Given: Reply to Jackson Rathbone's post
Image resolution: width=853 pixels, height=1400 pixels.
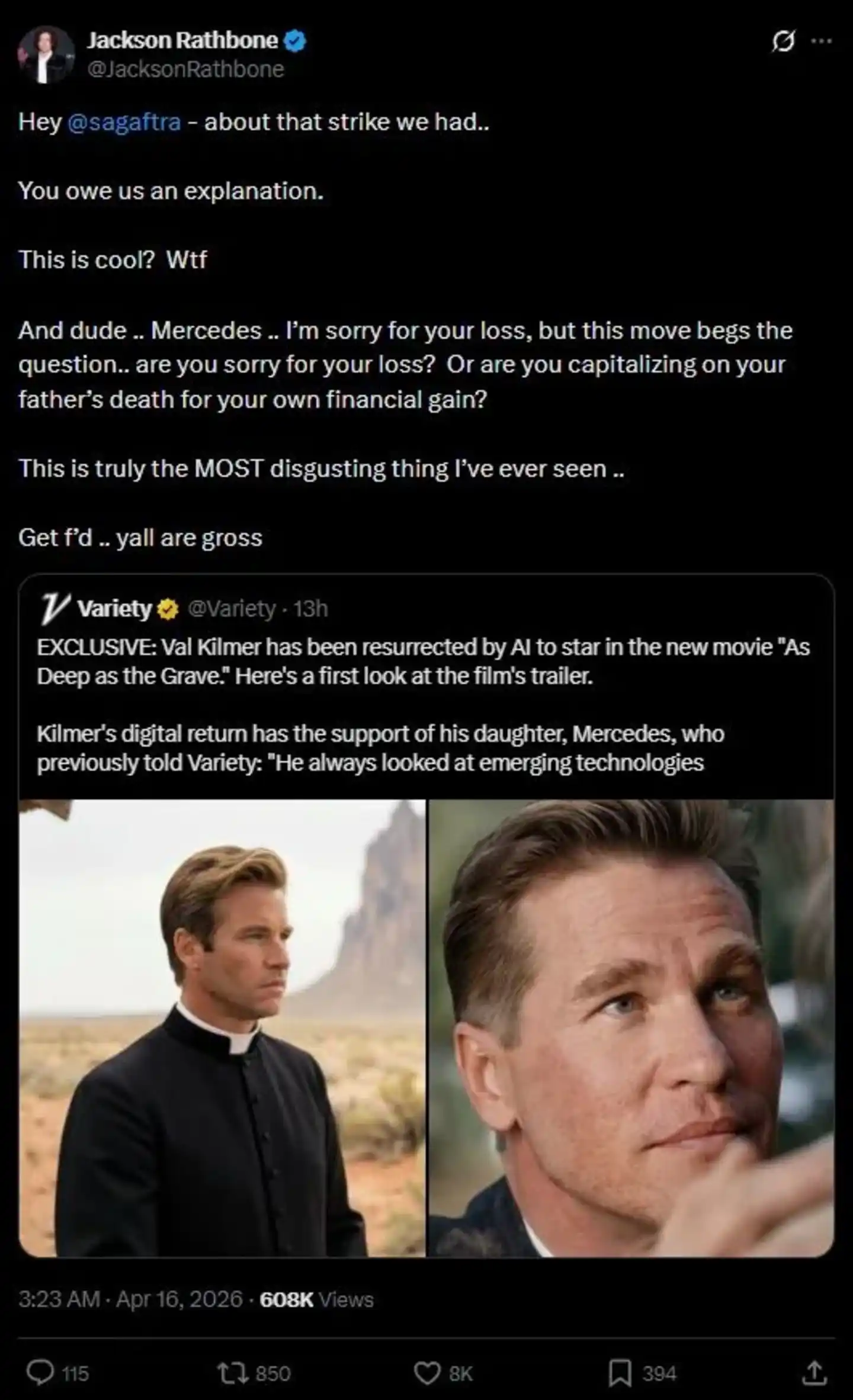Looking at the screenshot, I should click(x=41, y=1372).
